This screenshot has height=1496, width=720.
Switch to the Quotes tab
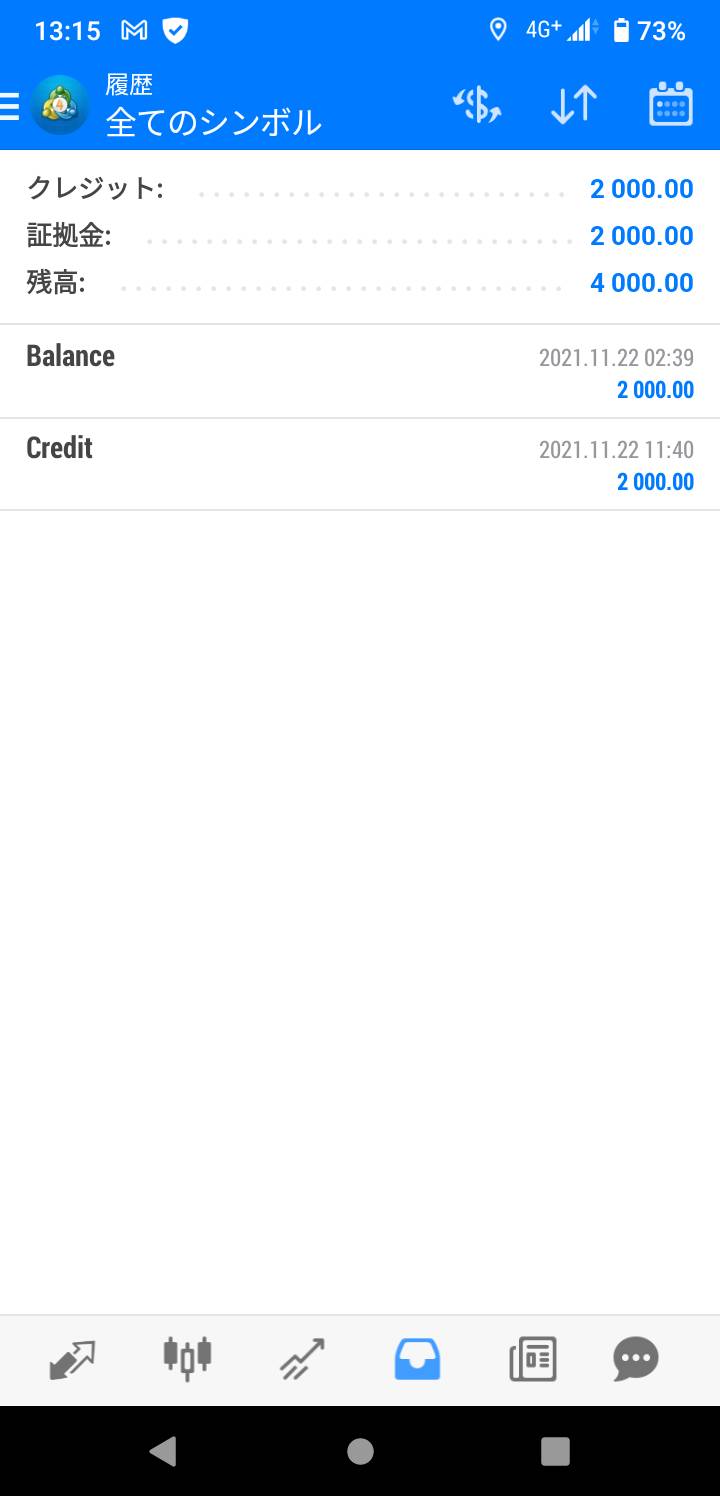tap(72, 1359)
